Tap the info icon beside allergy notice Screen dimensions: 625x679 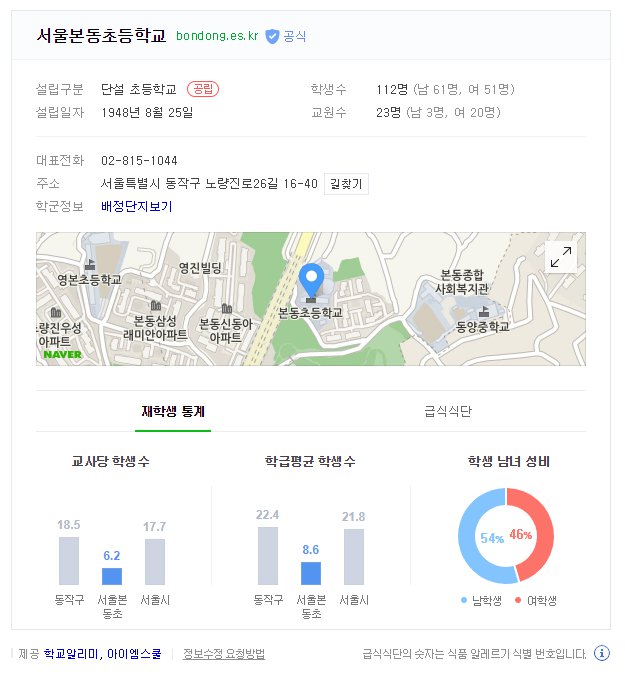tap(601, 654)
